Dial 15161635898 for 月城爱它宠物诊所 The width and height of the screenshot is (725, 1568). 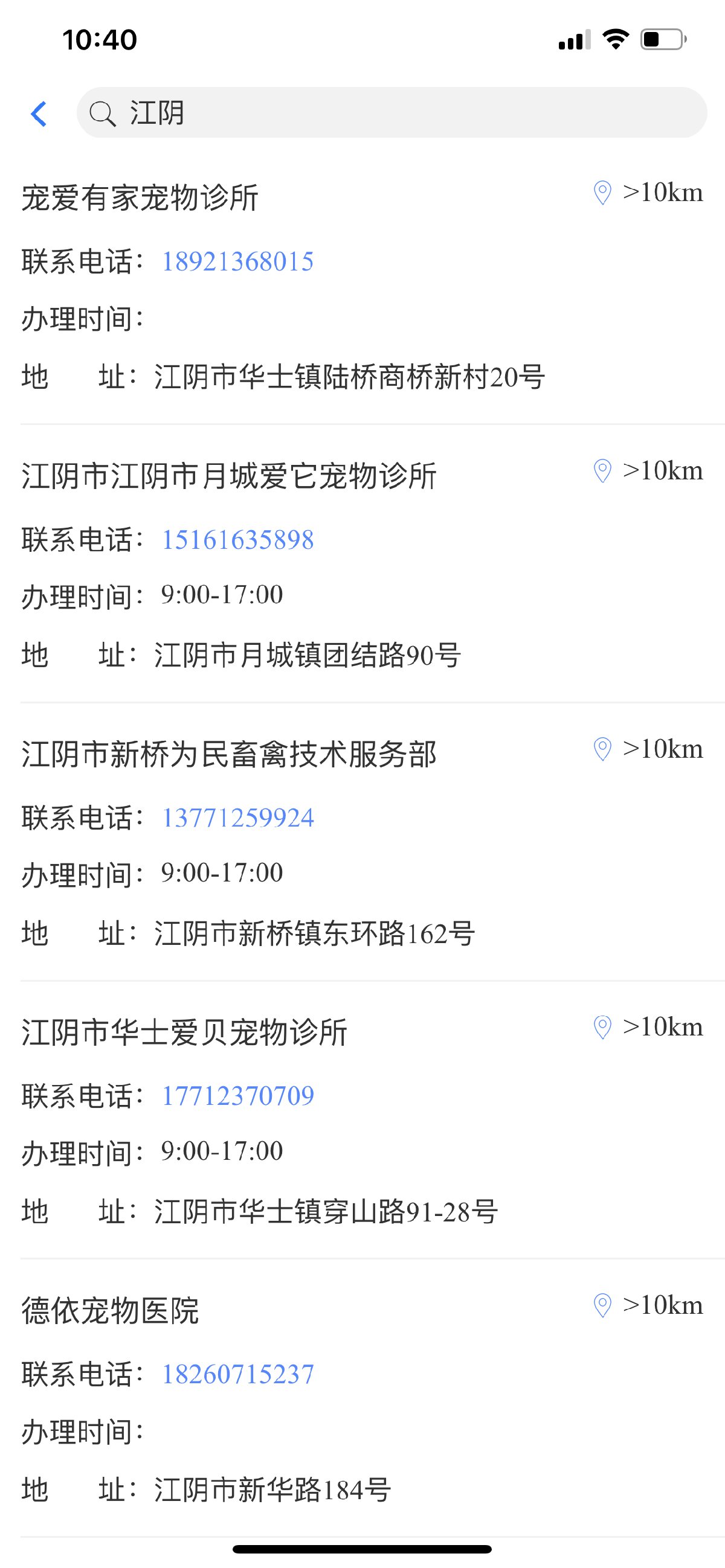237,540
